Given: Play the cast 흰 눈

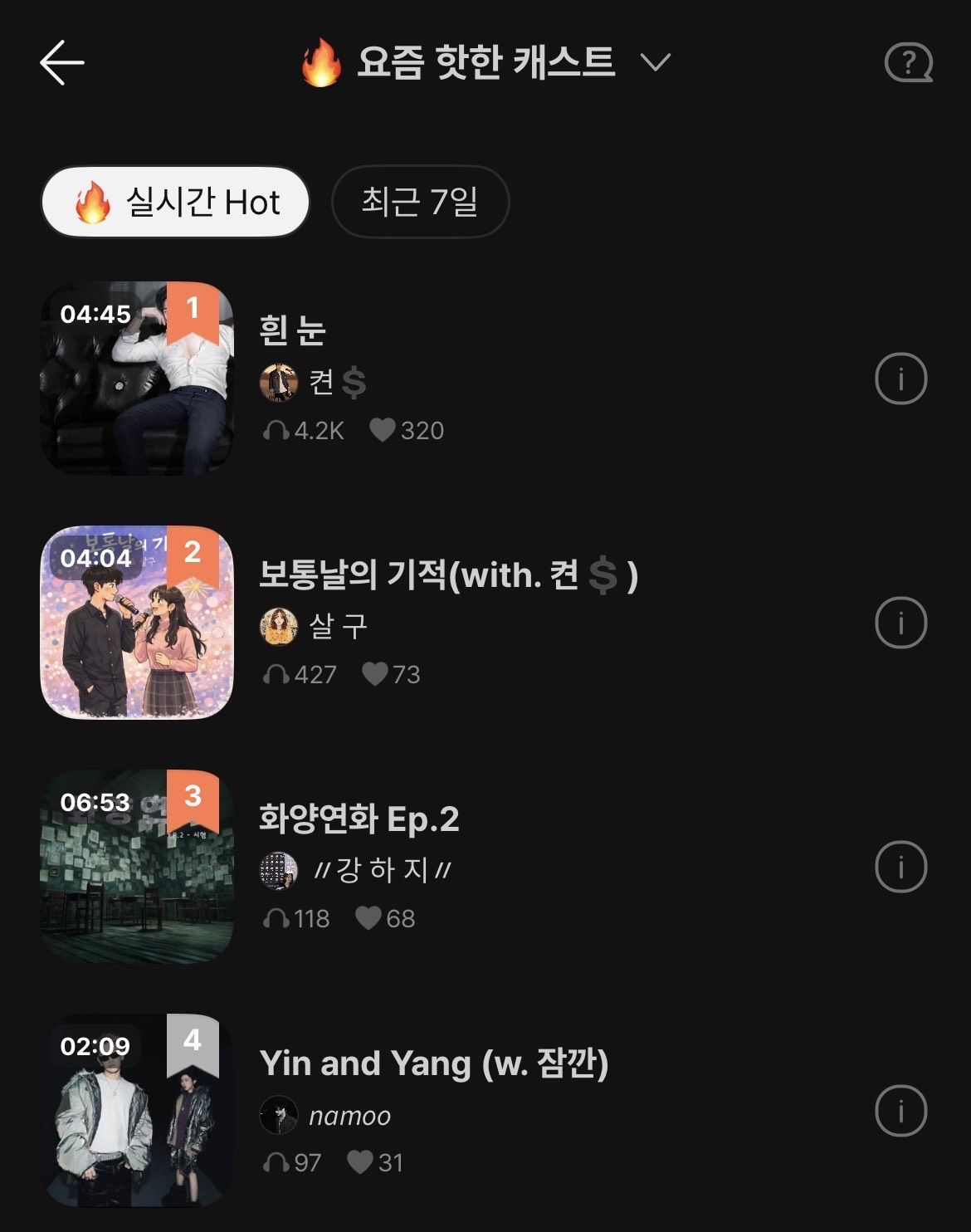Looking at the screenshot, I should (137, 379).
